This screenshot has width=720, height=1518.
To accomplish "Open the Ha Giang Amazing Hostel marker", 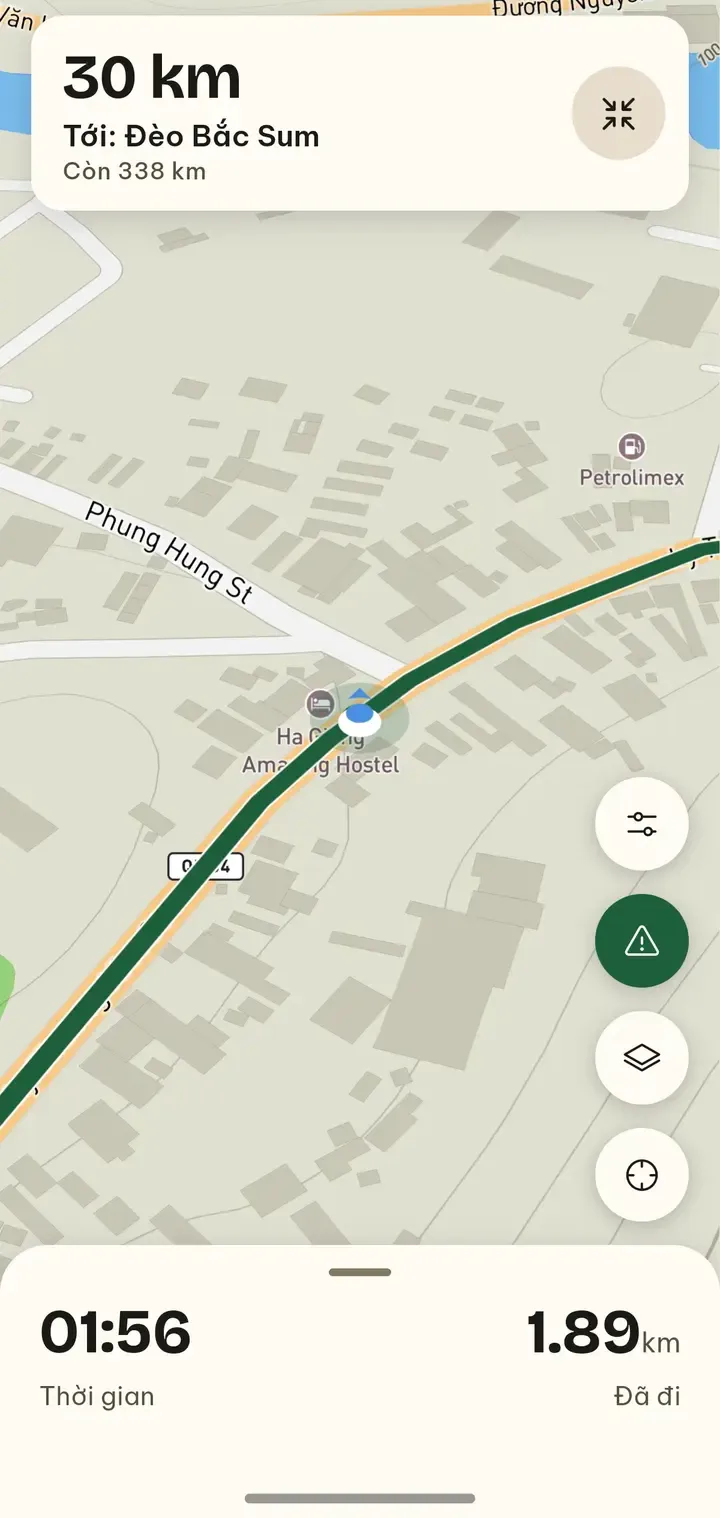I will pyautogui.click(x=320, y=703).
